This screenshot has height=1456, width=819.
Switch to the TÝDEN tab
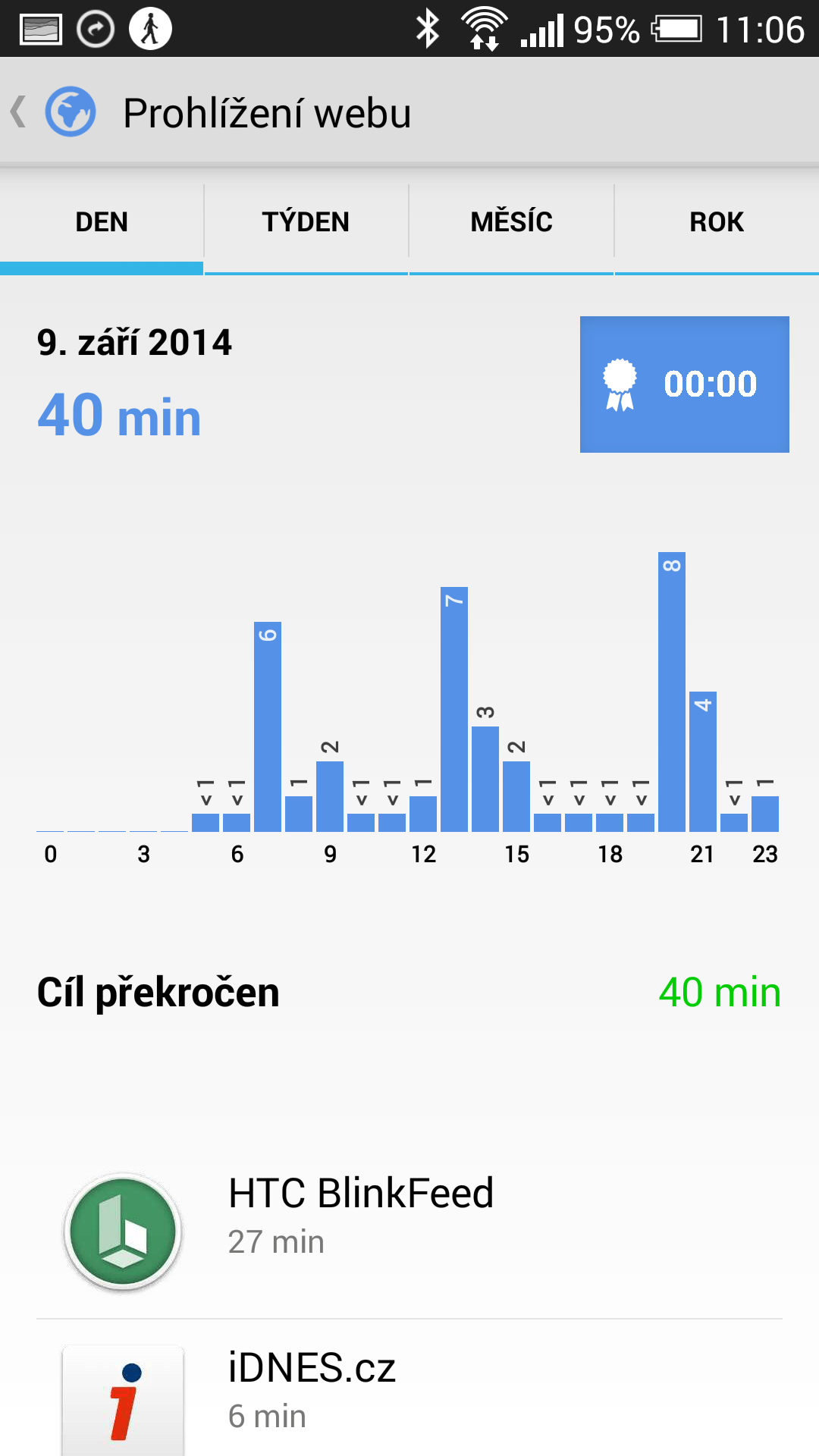(x=306, y=222)
